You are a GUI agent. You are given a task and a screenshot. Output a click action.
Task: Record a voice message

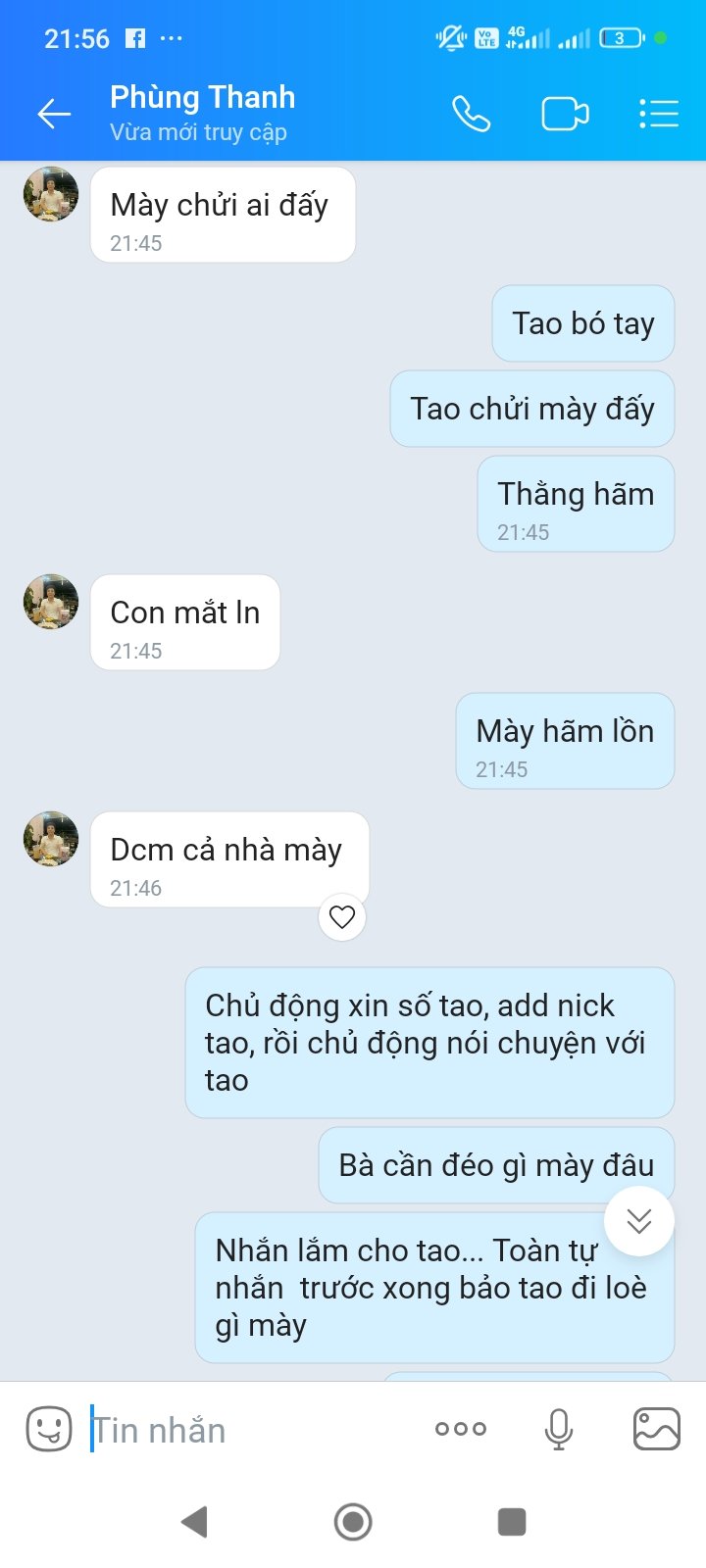click(559, 1429)
